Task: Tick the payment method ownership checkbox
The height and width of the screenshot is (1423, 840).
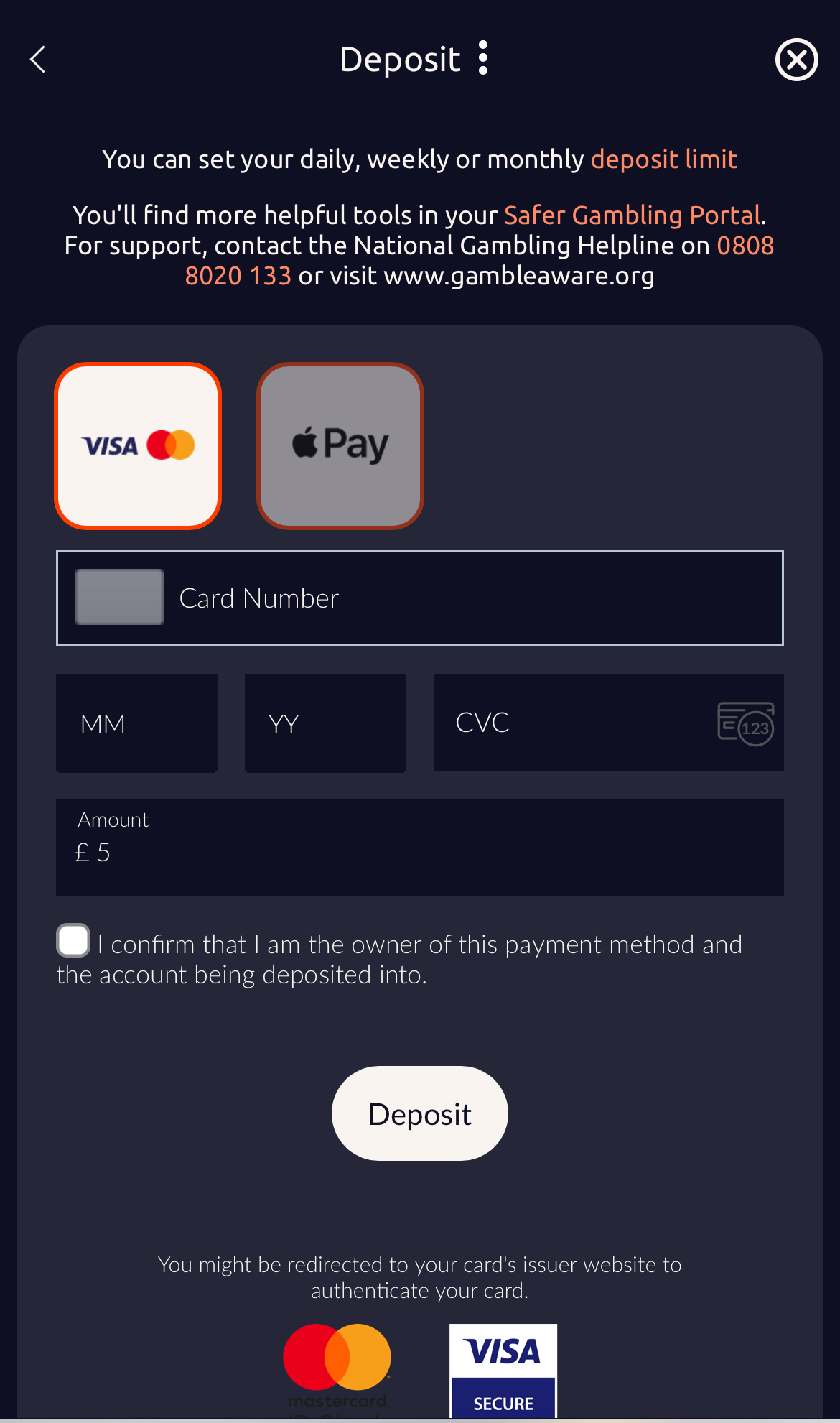Action: coord(73,940)
